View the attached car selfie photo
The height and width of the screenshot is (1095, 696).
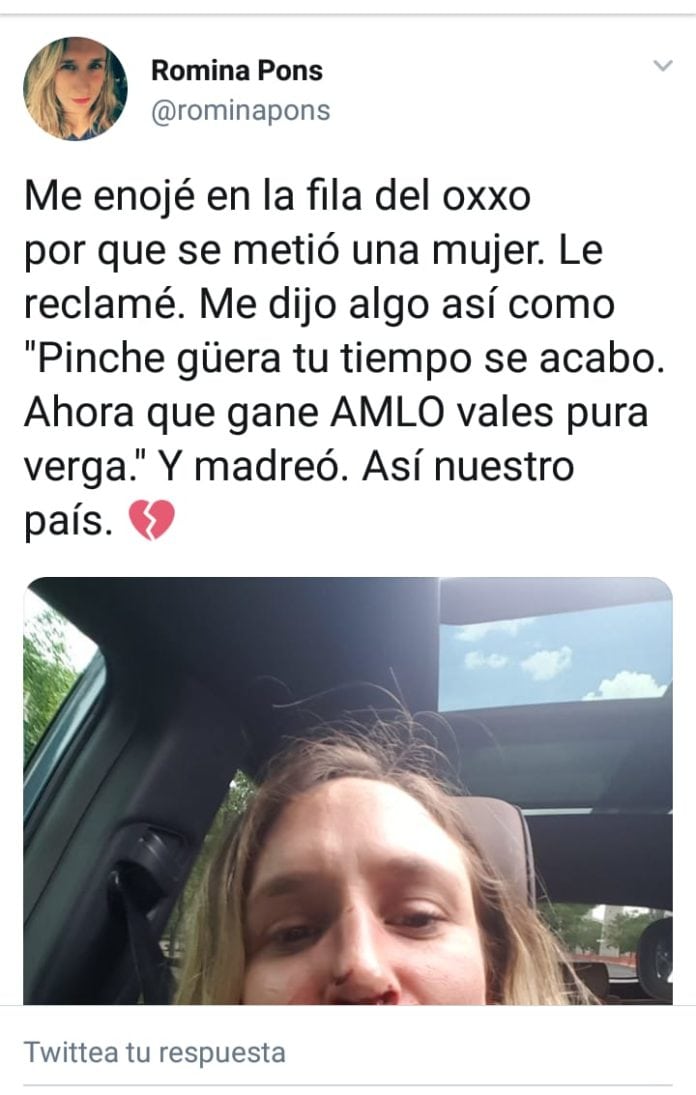[x=348, y=790]
